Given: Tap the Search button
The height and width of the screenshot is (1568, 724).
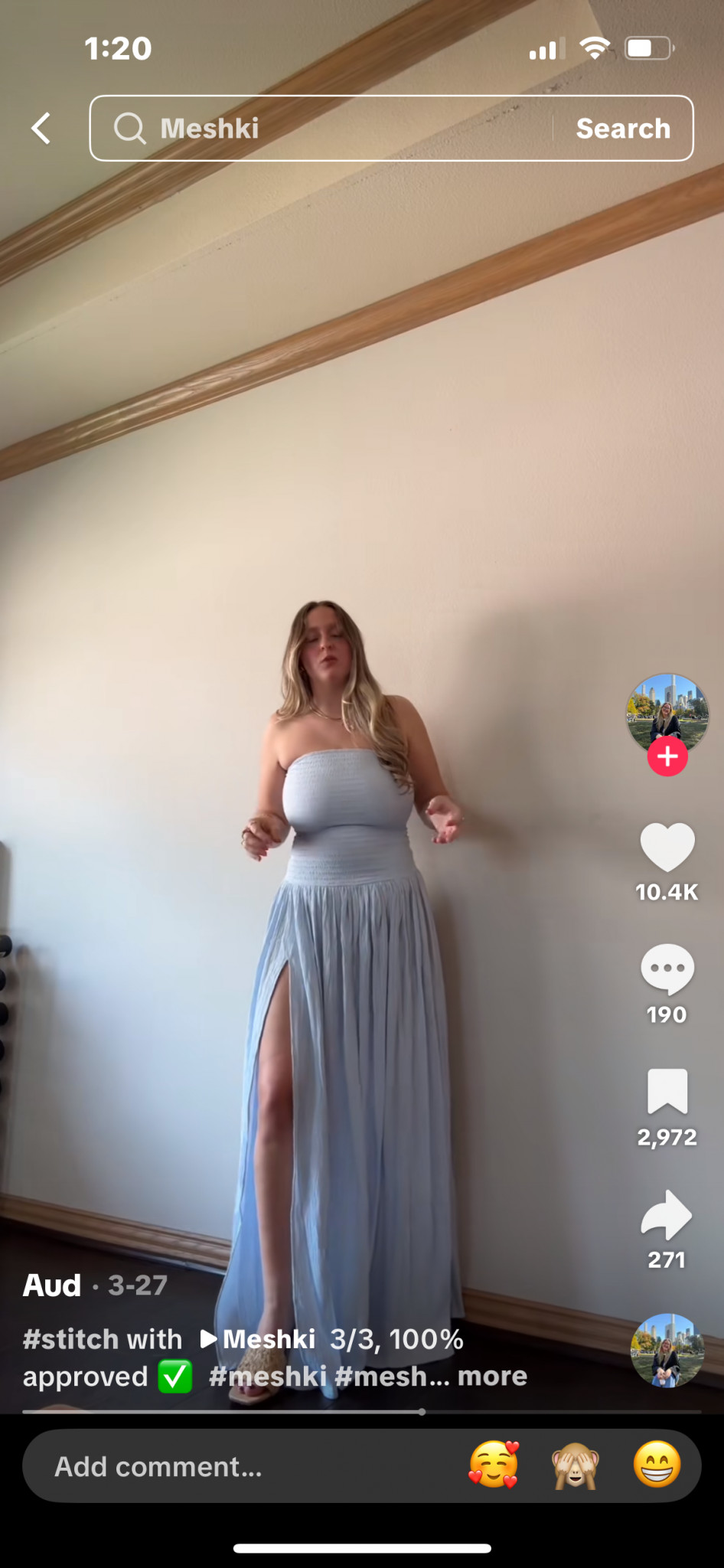Looking at the screenshot, I should 623,129.
